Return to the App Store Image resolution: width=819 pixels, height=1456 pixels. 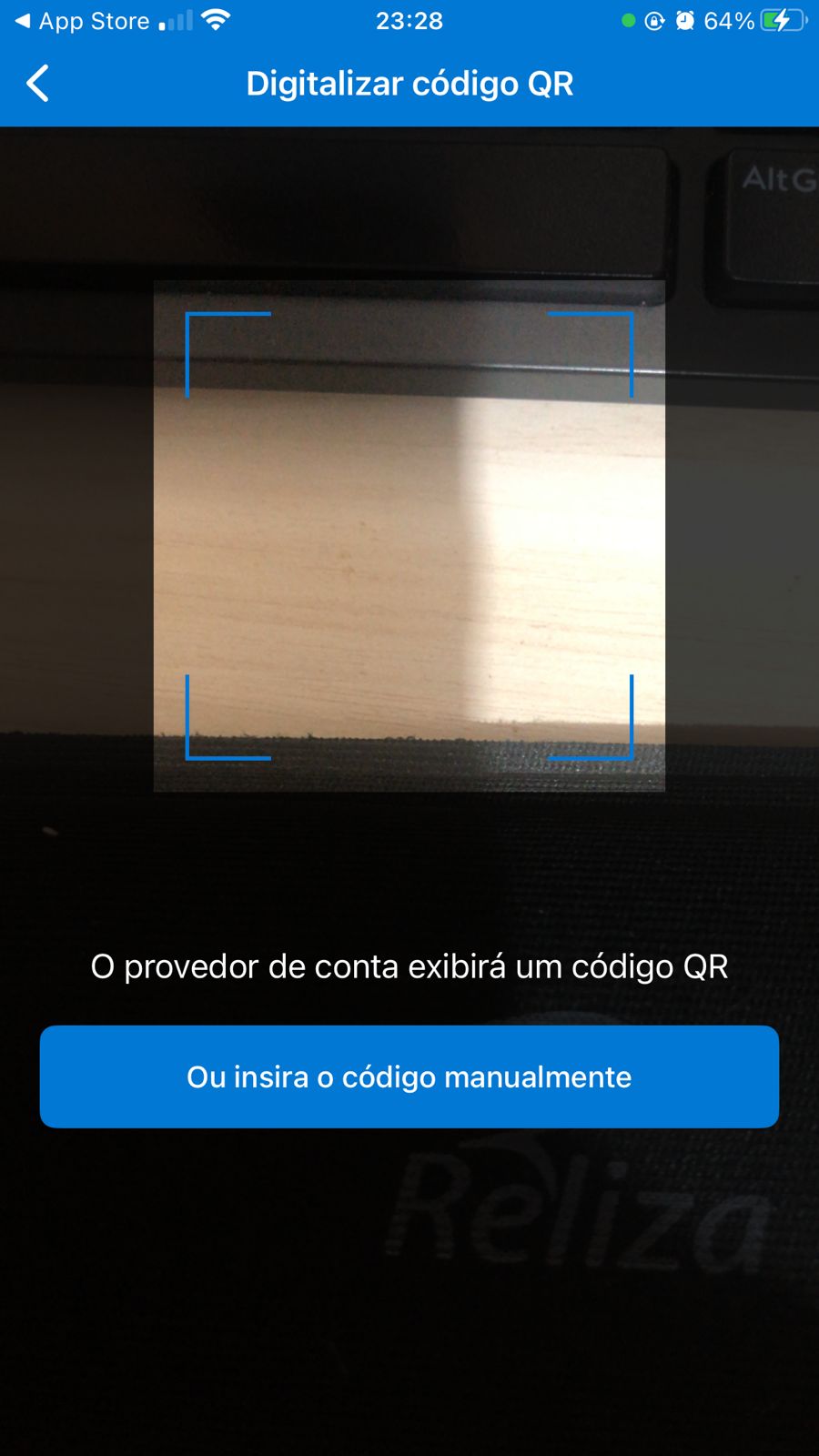coord(82,21)
